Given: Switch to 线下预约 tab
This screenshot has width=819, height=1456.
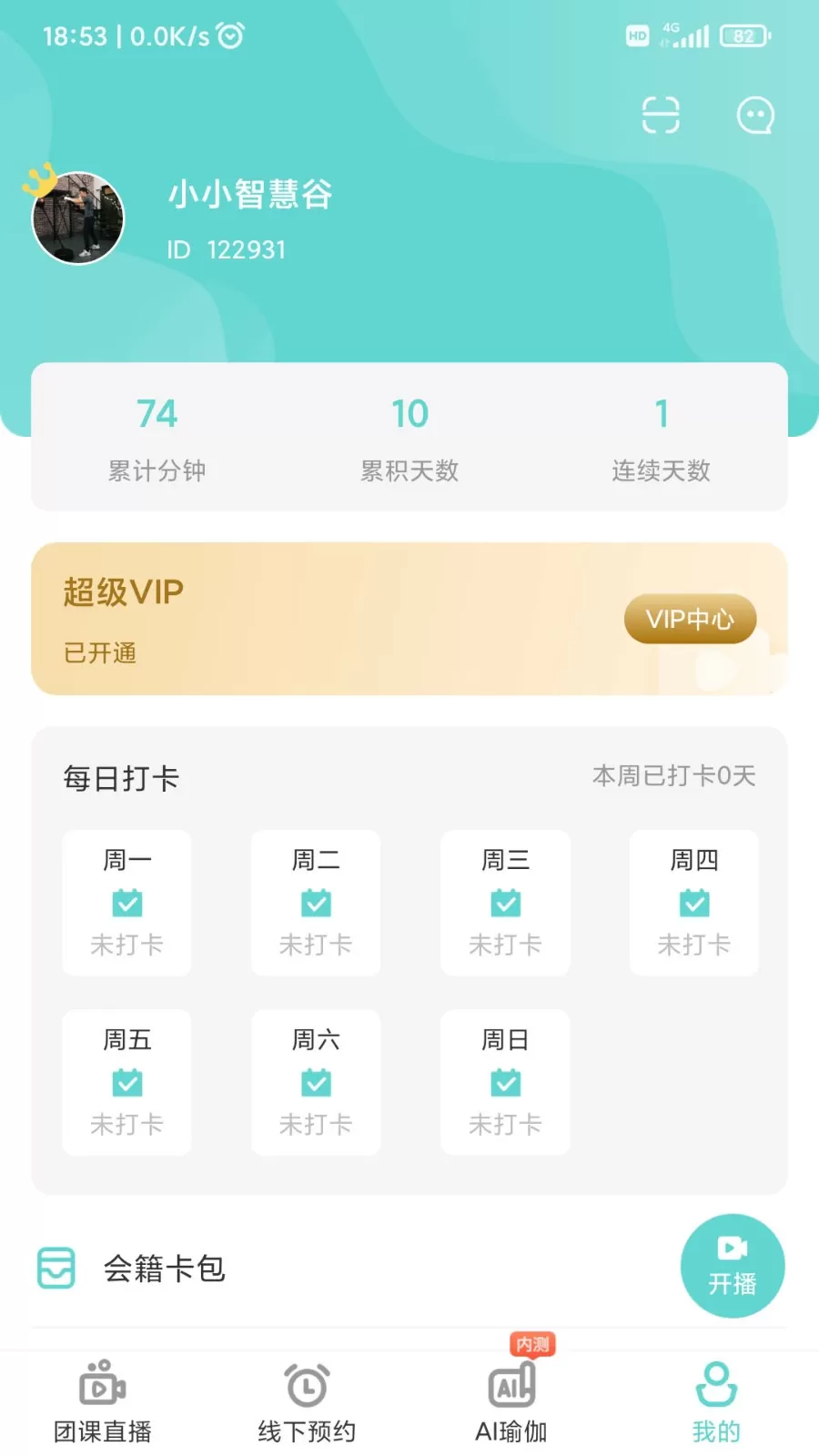Looking at the screenshot, I should point(307,1401).
